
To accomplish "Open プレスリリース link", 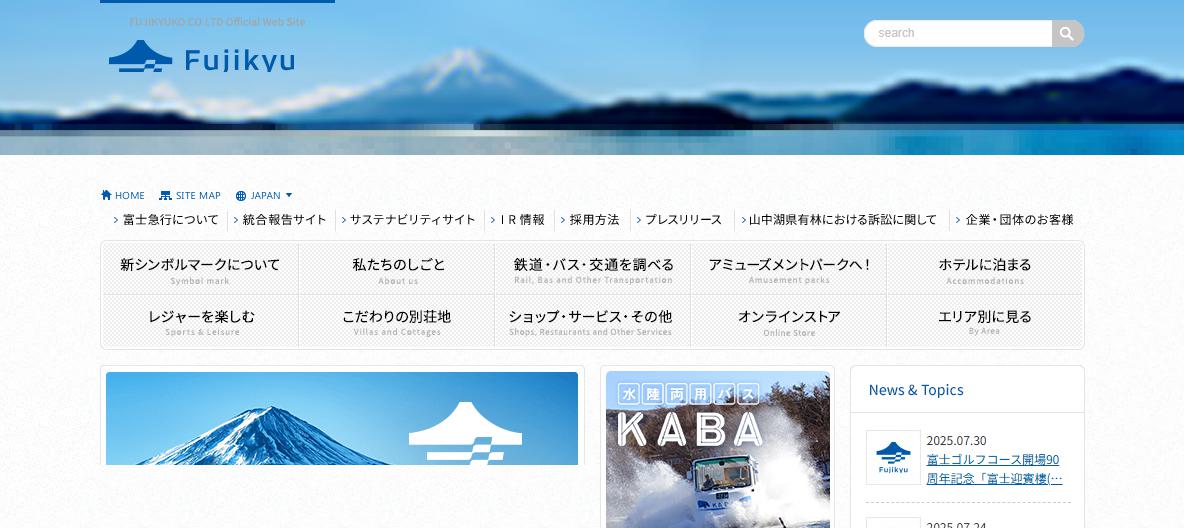I will click(683, 220).
